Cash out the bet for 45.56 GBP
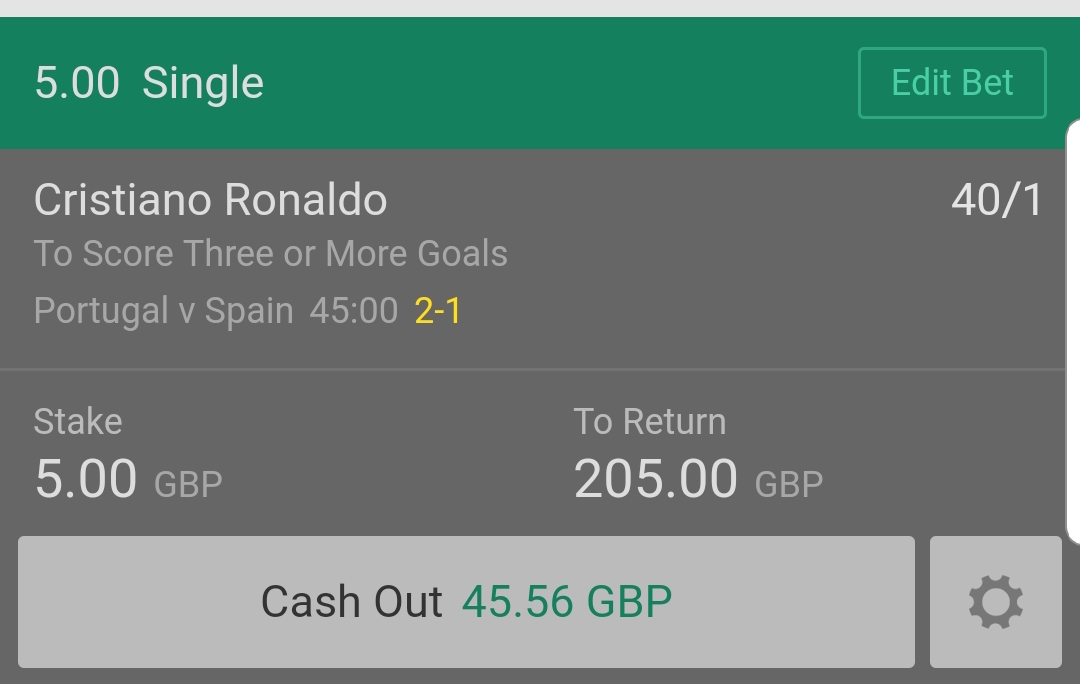The width and height of the screenshot is (1080, 684). [x=466, y=602]
